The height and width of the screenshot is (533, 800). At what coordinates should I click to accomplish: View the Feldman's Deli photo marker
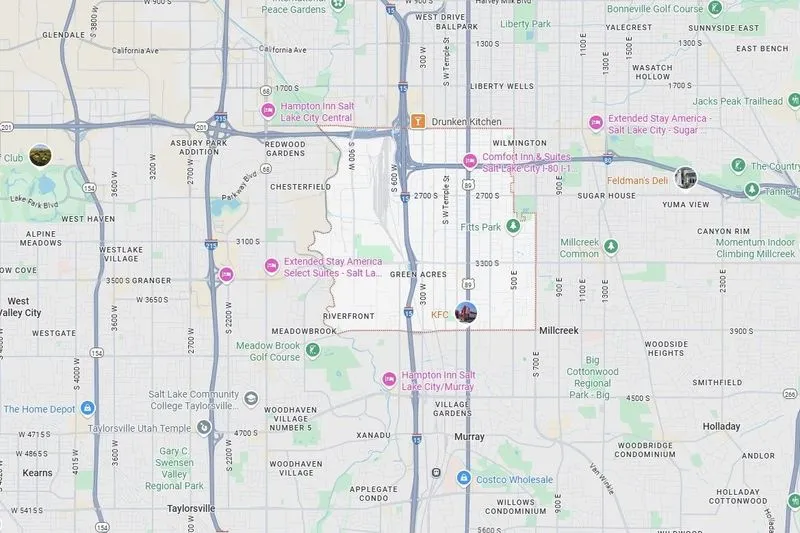pos(685,177)
